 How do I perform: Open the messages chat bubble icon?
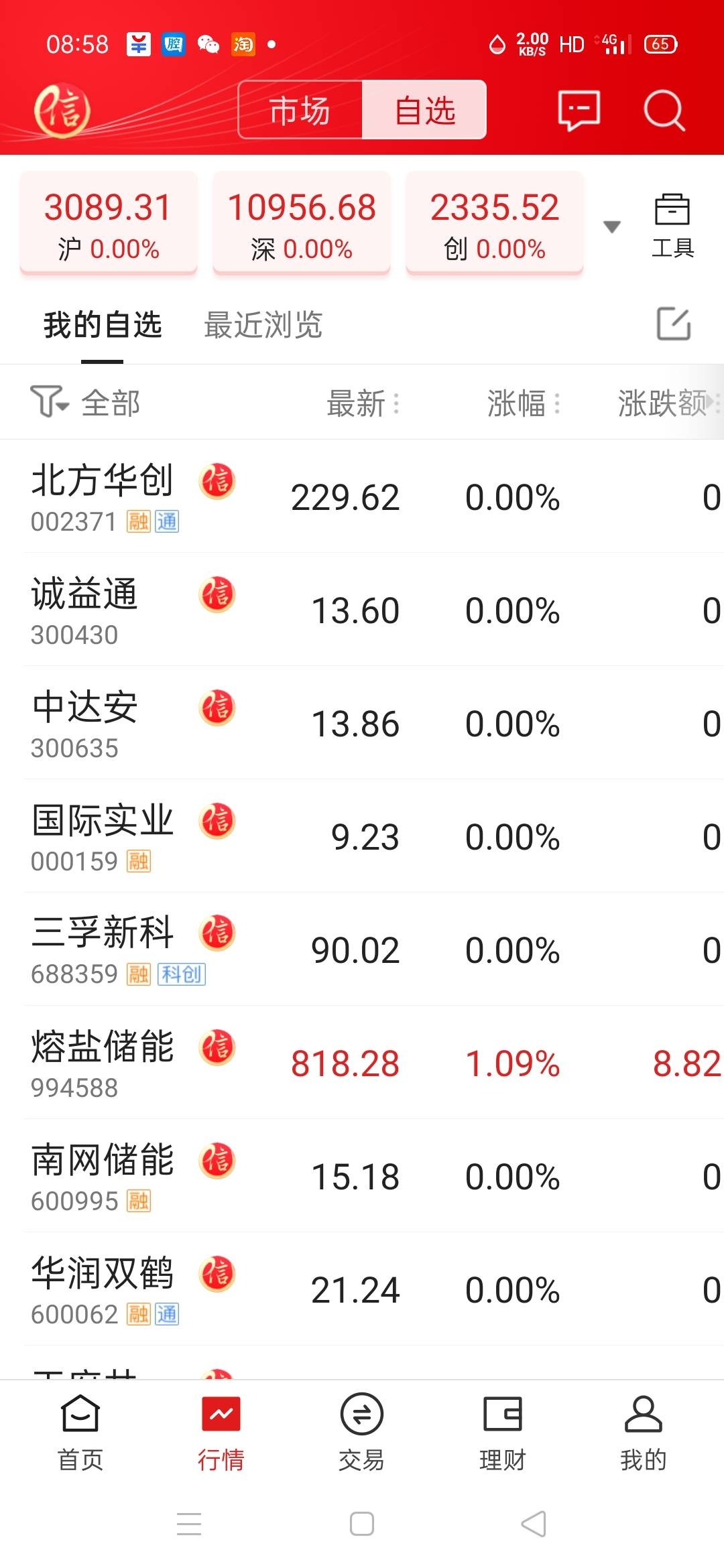579,110
